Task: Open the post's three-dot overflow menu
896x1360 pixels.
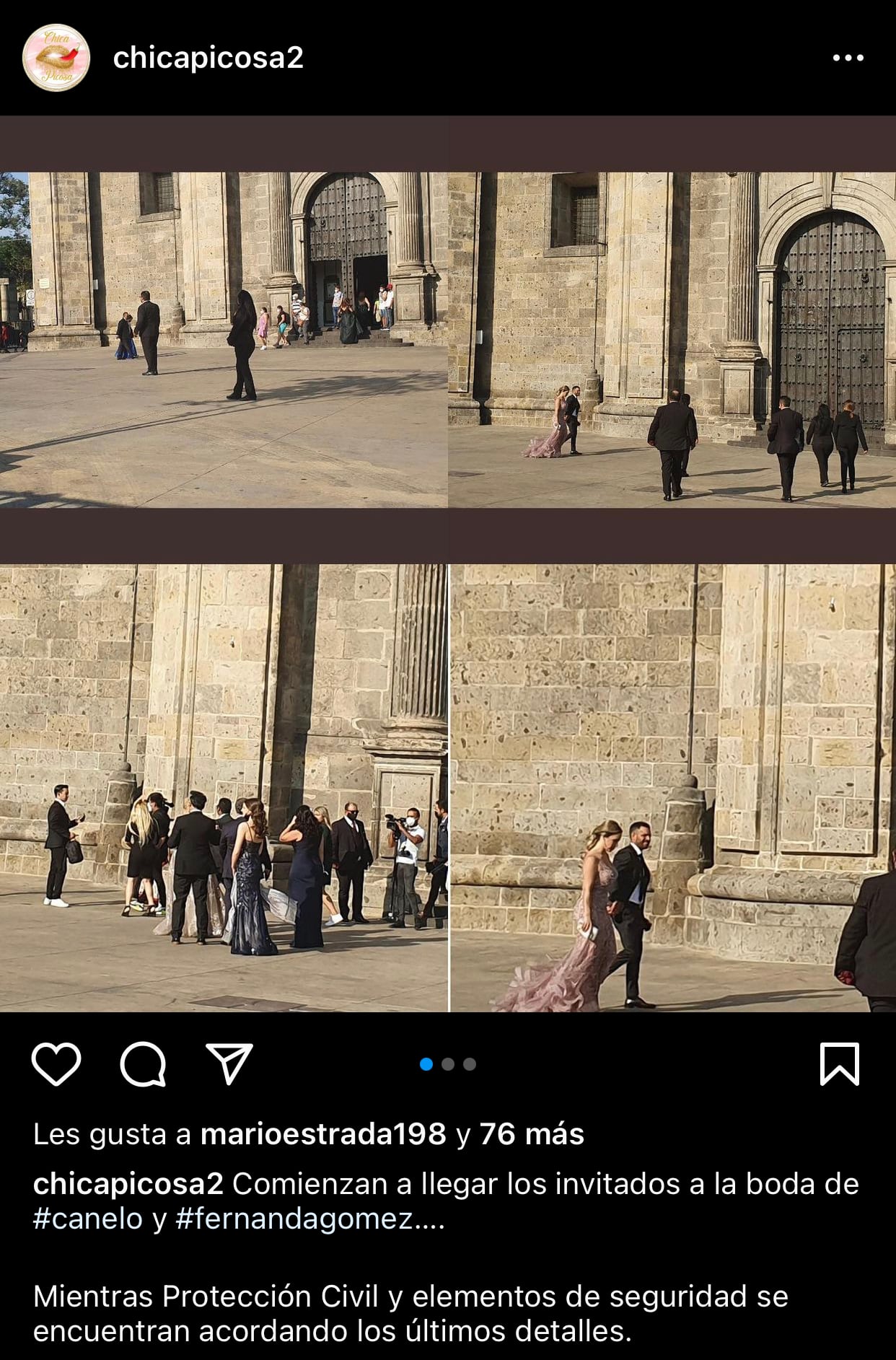Action: coord(848,58)
